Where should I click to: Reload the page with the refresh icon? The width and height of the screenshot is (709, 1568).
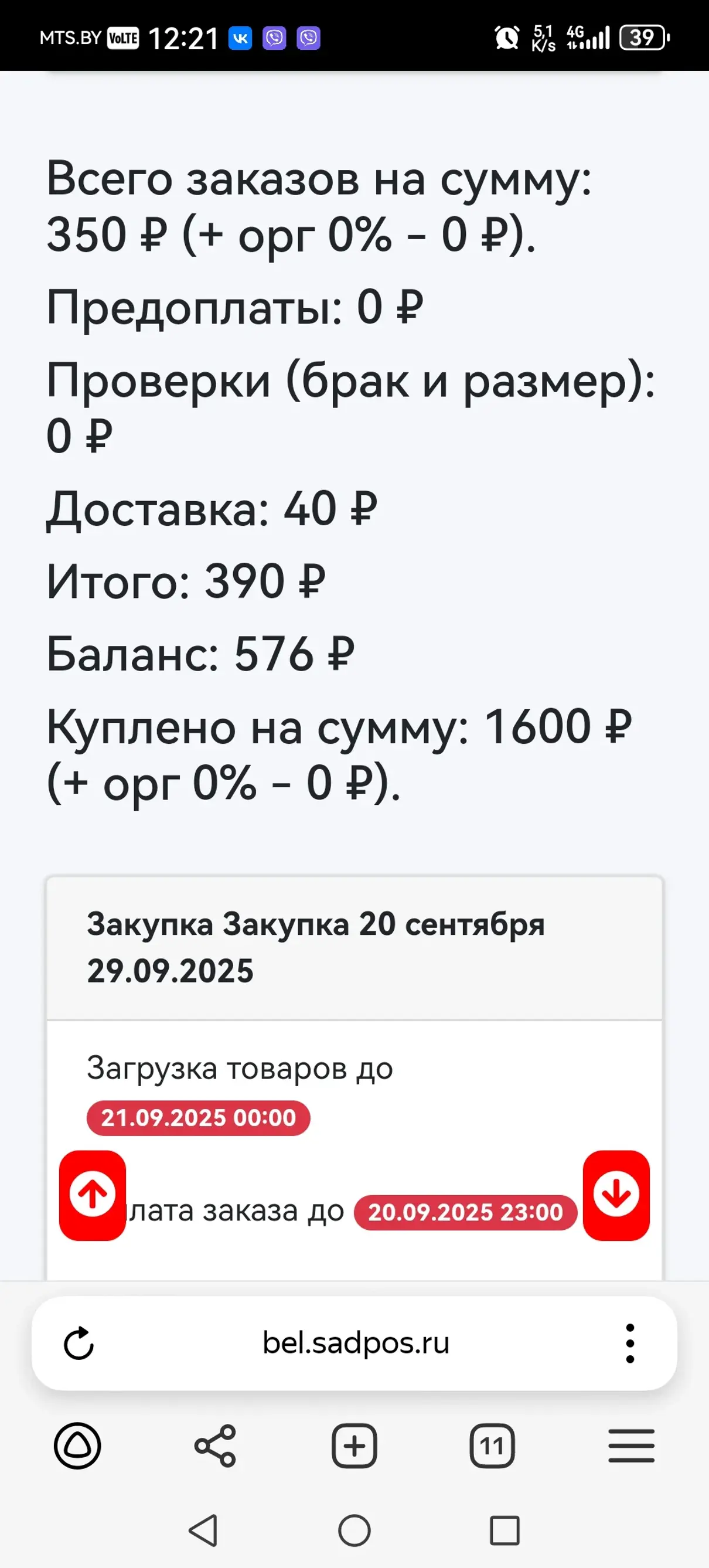click(x=79, y=1343)
